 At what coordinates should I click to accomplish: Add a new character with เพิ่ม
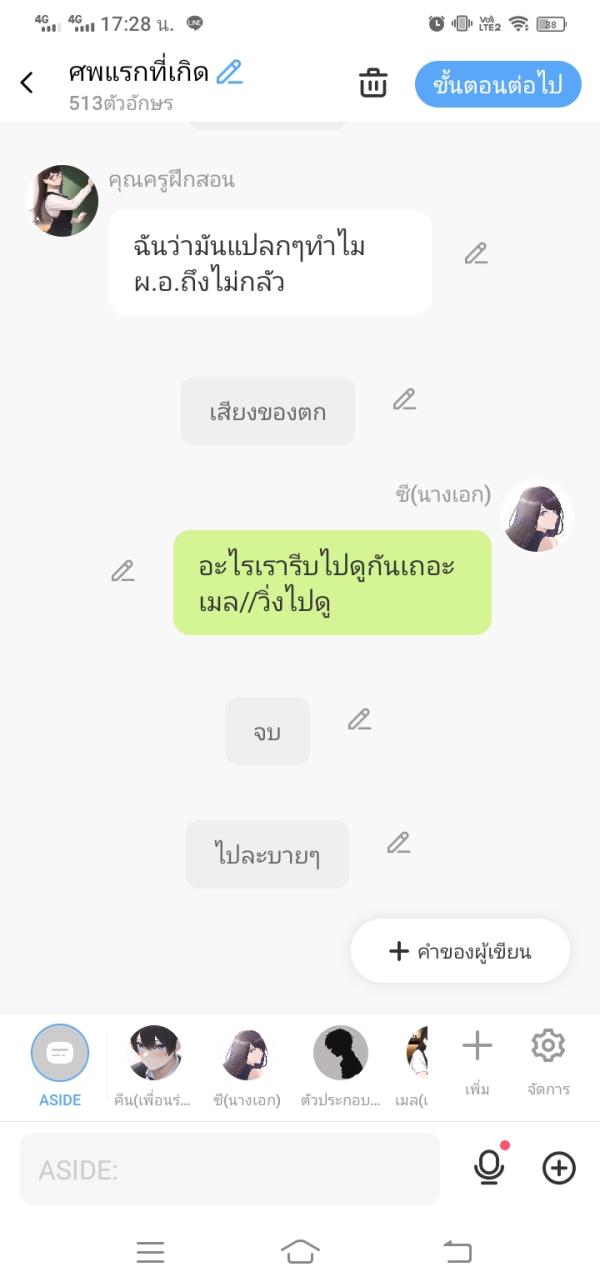click(x=477, y=1060)
